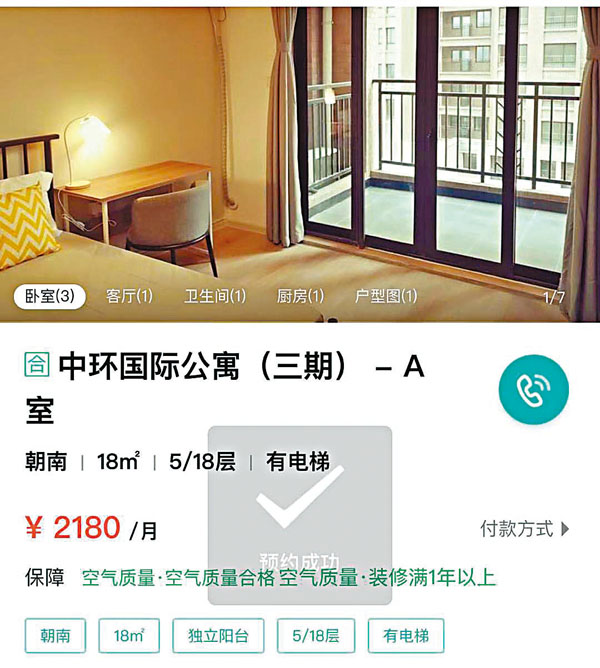Show 厨房(1) photos

coord(300,296)
